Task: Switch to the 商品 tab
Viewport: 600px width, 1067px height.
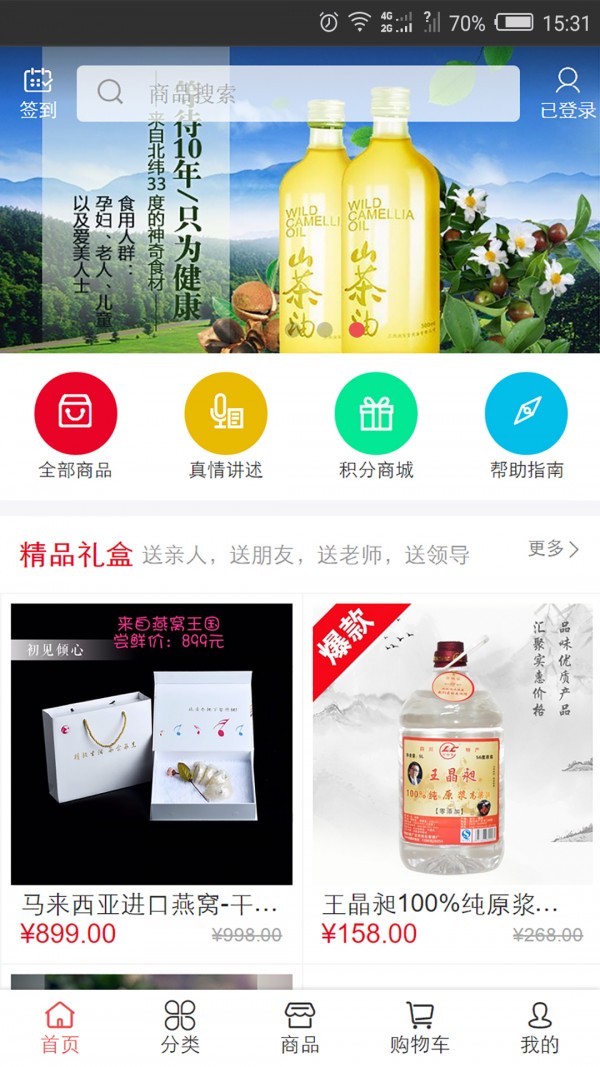Action: [300, 1027]
